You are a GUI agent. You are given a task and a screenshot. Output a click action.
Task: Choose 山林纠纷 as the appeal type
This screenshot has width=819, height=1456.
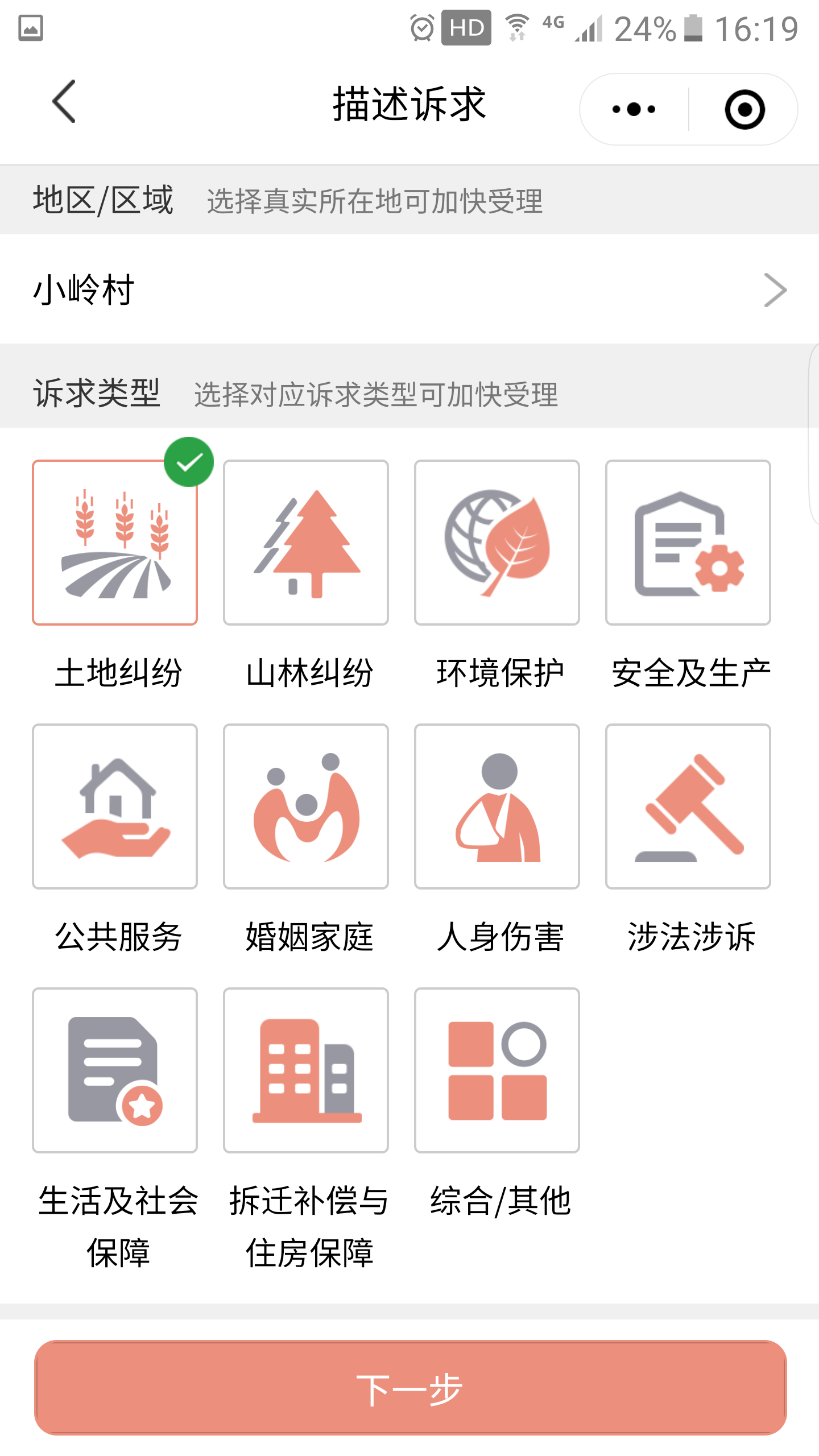(306, 543)
